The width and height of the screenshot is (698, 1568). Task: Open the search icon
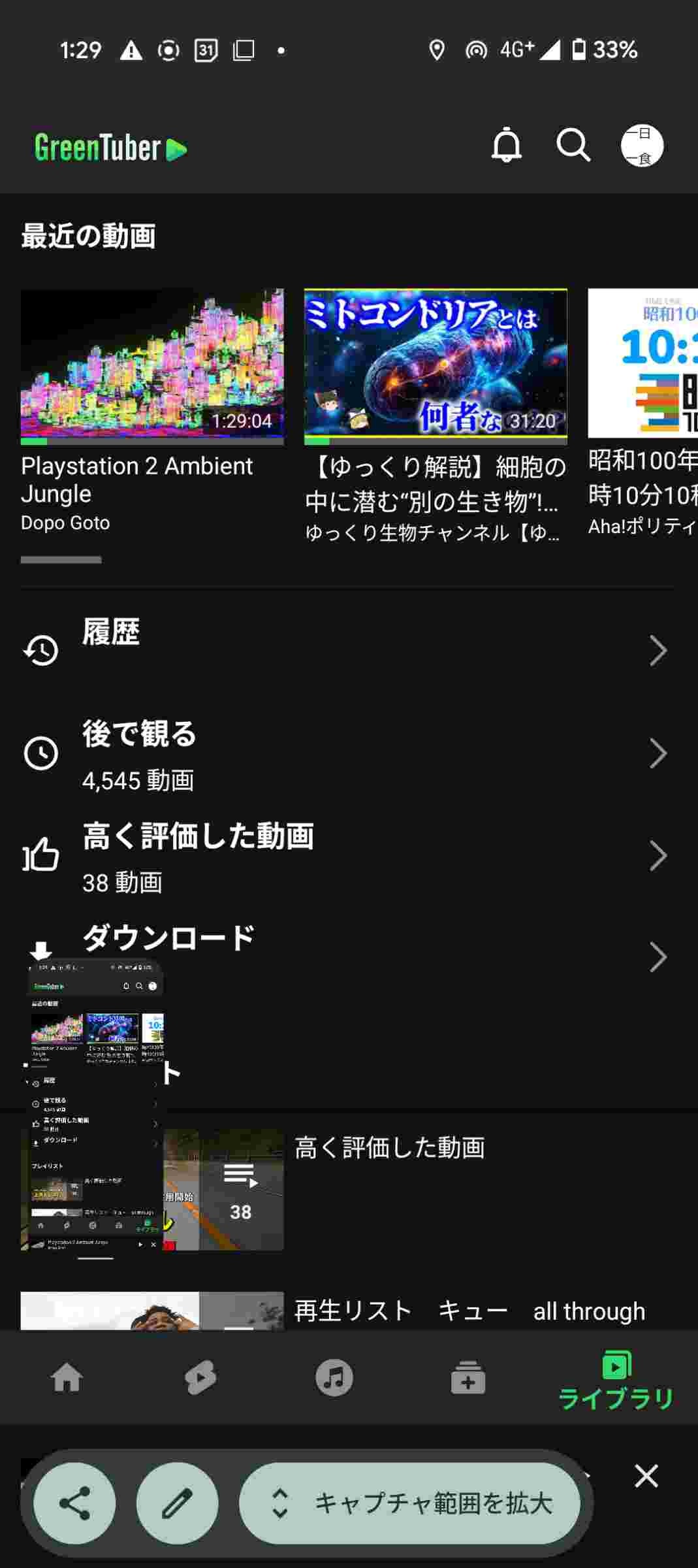[573, 145]
